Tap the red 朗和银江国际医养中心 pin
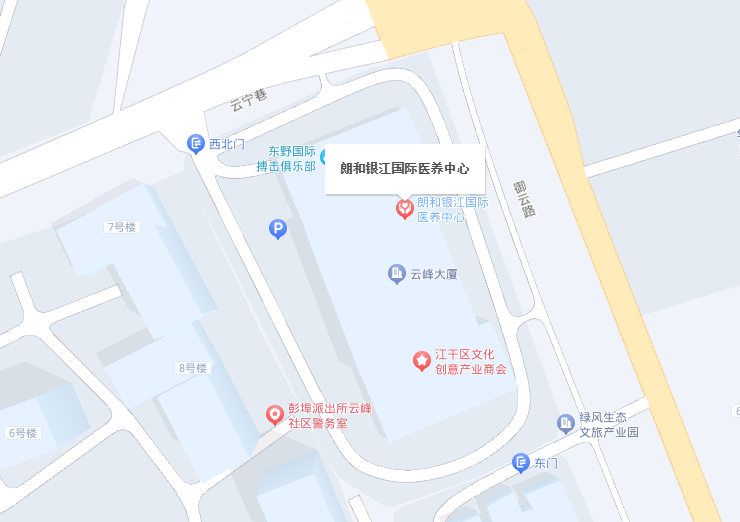 [404, 209]
